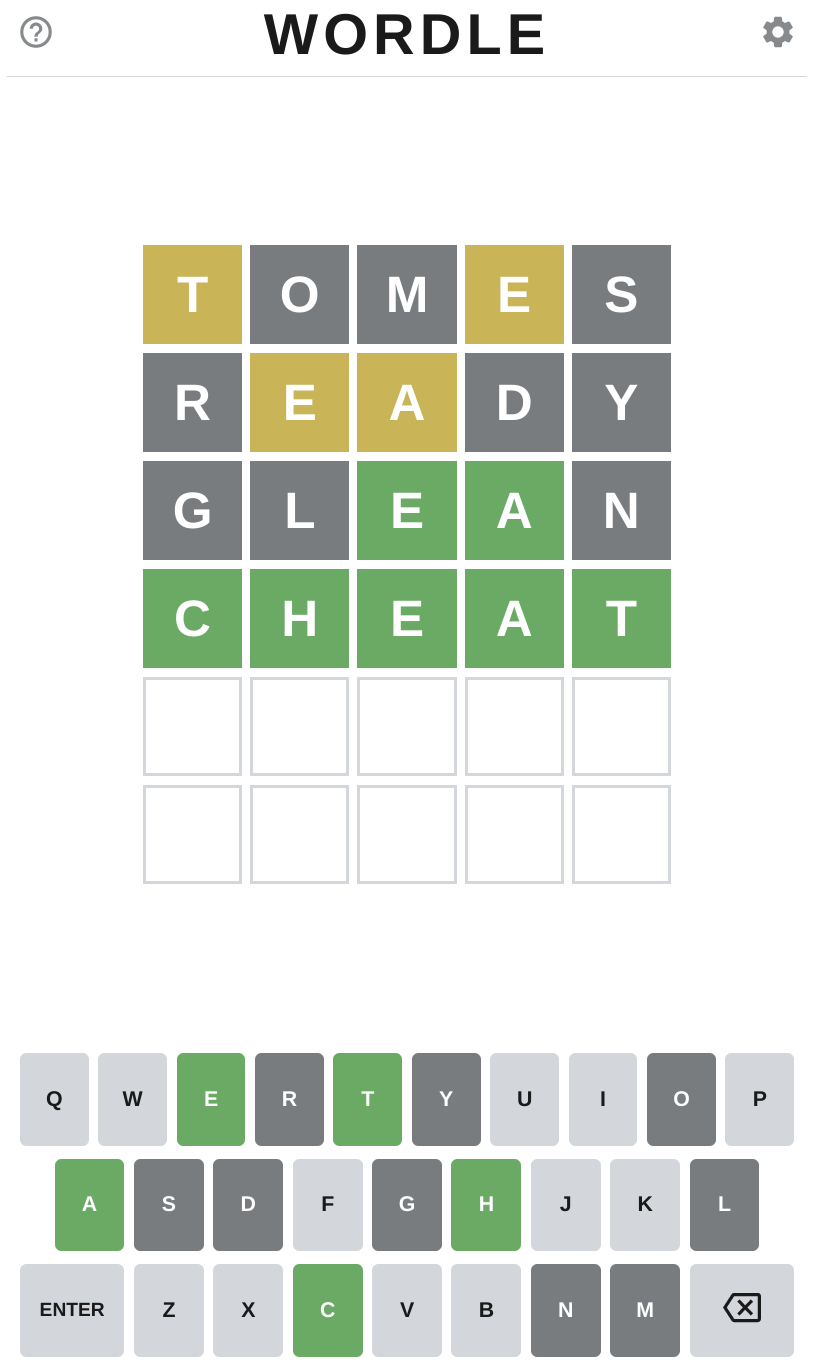
Task: Open the help question mark icon
Action: [x=36, y=32]
